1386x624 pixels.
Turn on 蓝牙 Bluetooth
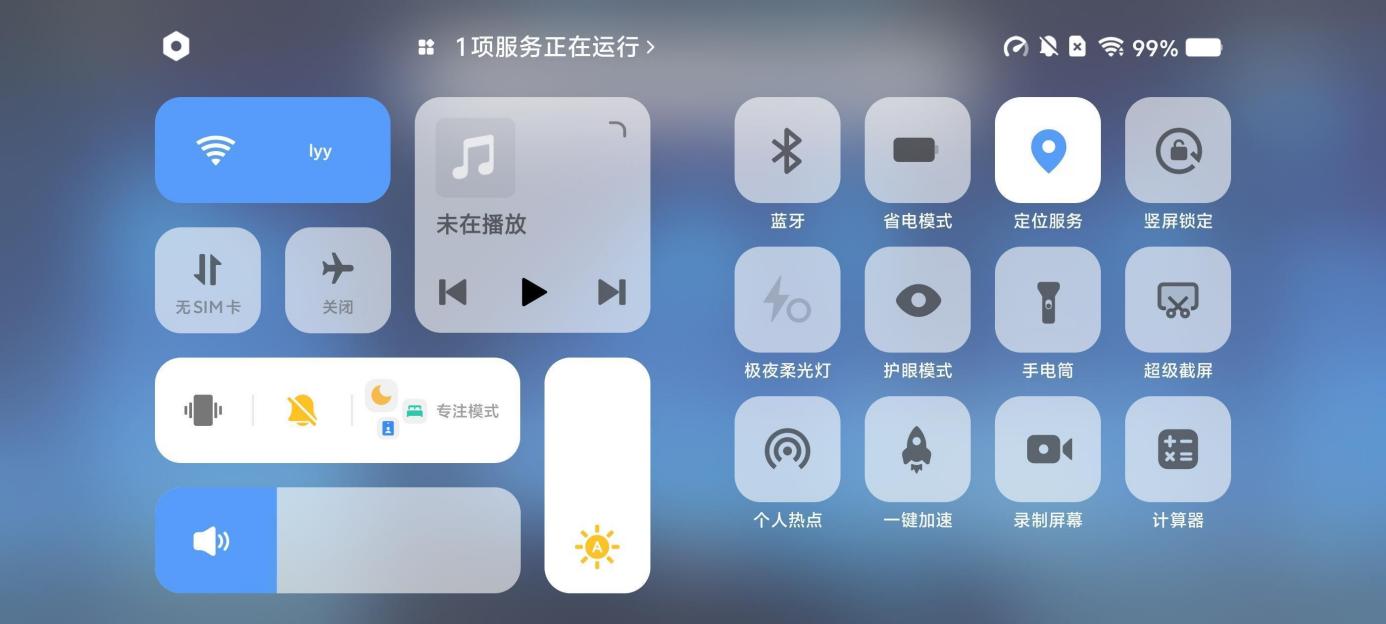(787, 150)
